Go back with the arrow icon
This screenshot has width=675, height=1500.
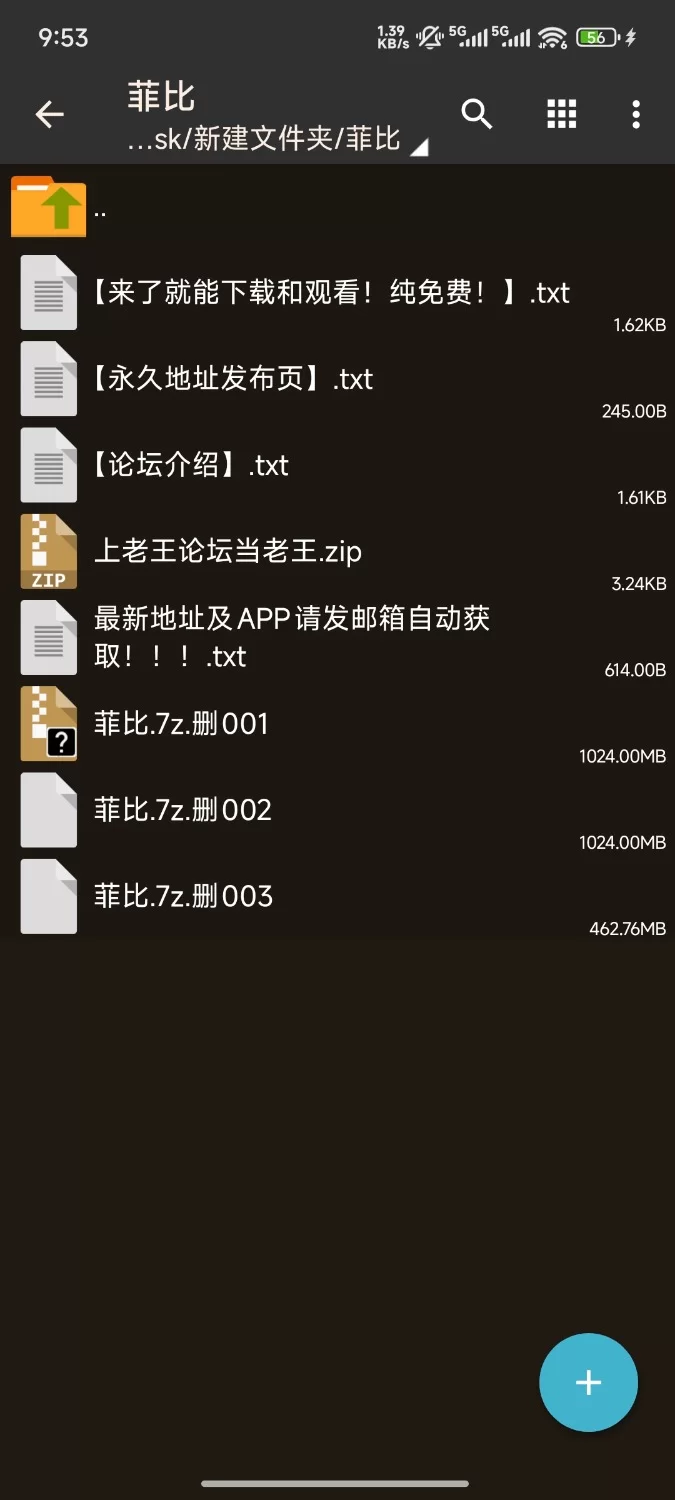[49, 115]
